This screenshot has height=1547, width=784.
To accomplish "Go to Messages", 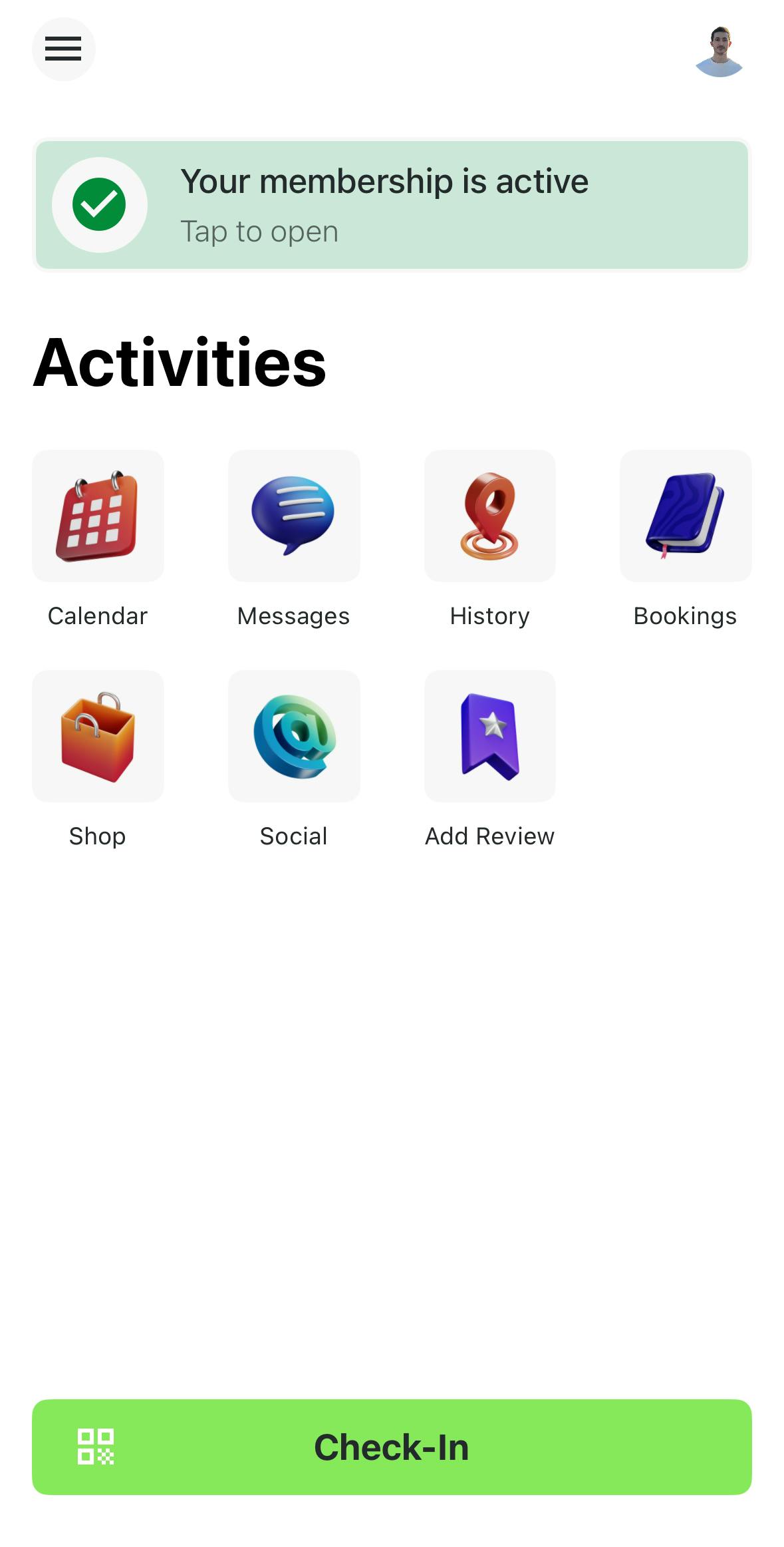I will coord(294,516).
